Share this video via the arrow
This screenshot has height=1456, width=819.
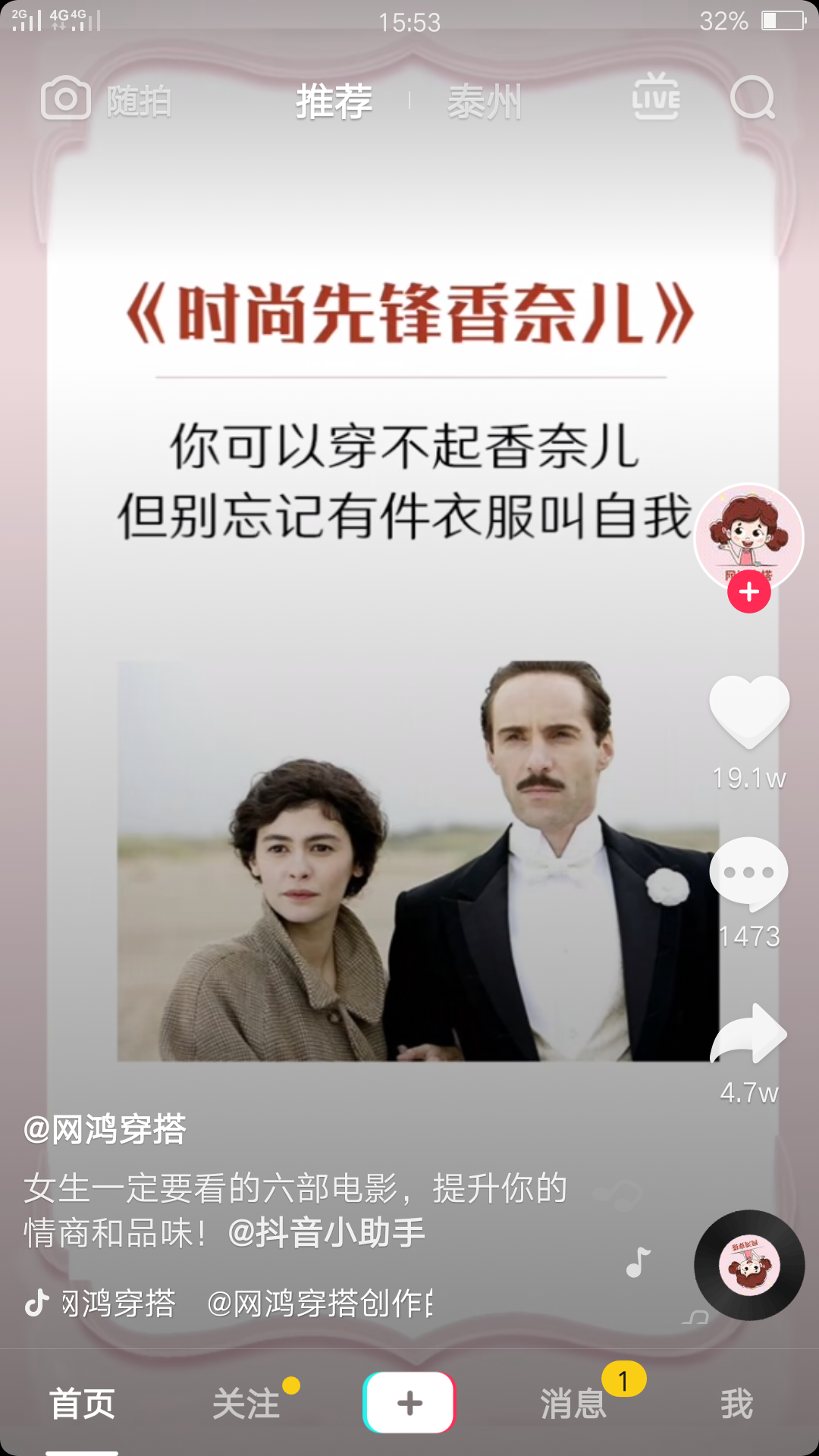749,1035
